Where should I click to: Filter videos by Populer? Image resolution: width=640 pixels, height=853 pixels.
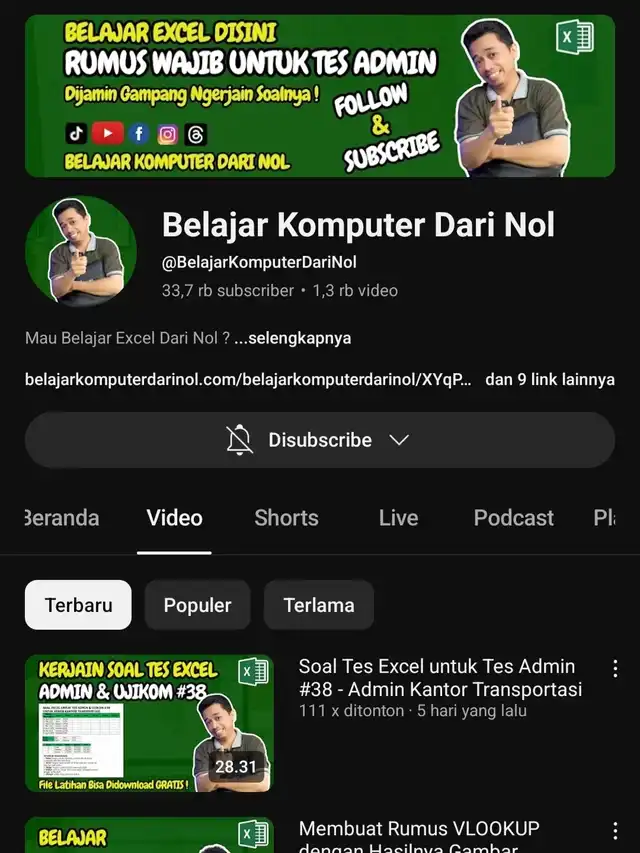coord(197,605)
